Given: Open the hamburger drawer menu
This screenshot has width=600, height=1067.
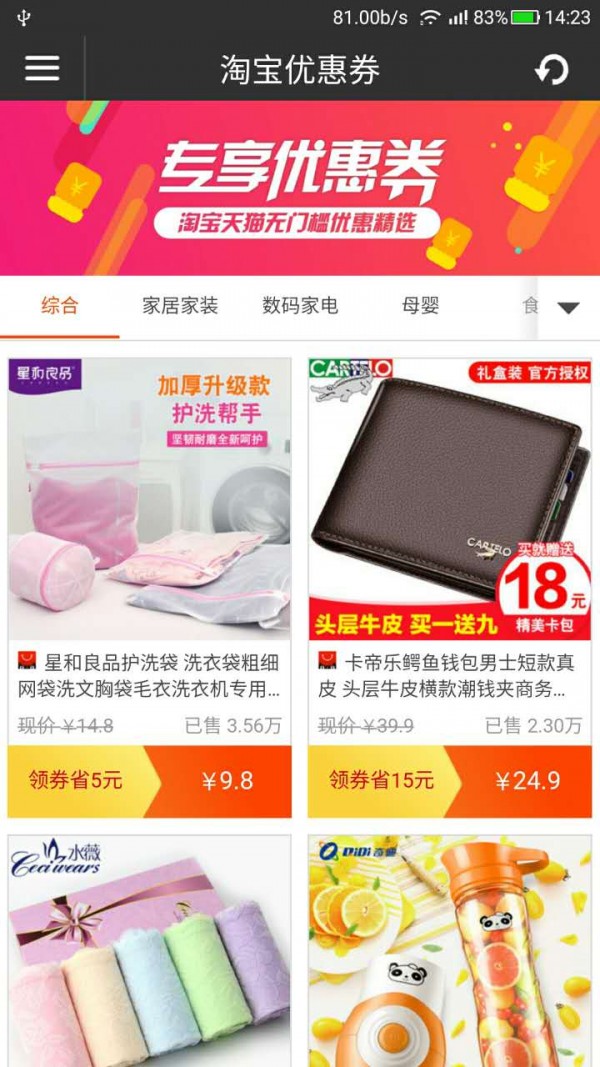Looking at the screenshot, I should [42, 68].
